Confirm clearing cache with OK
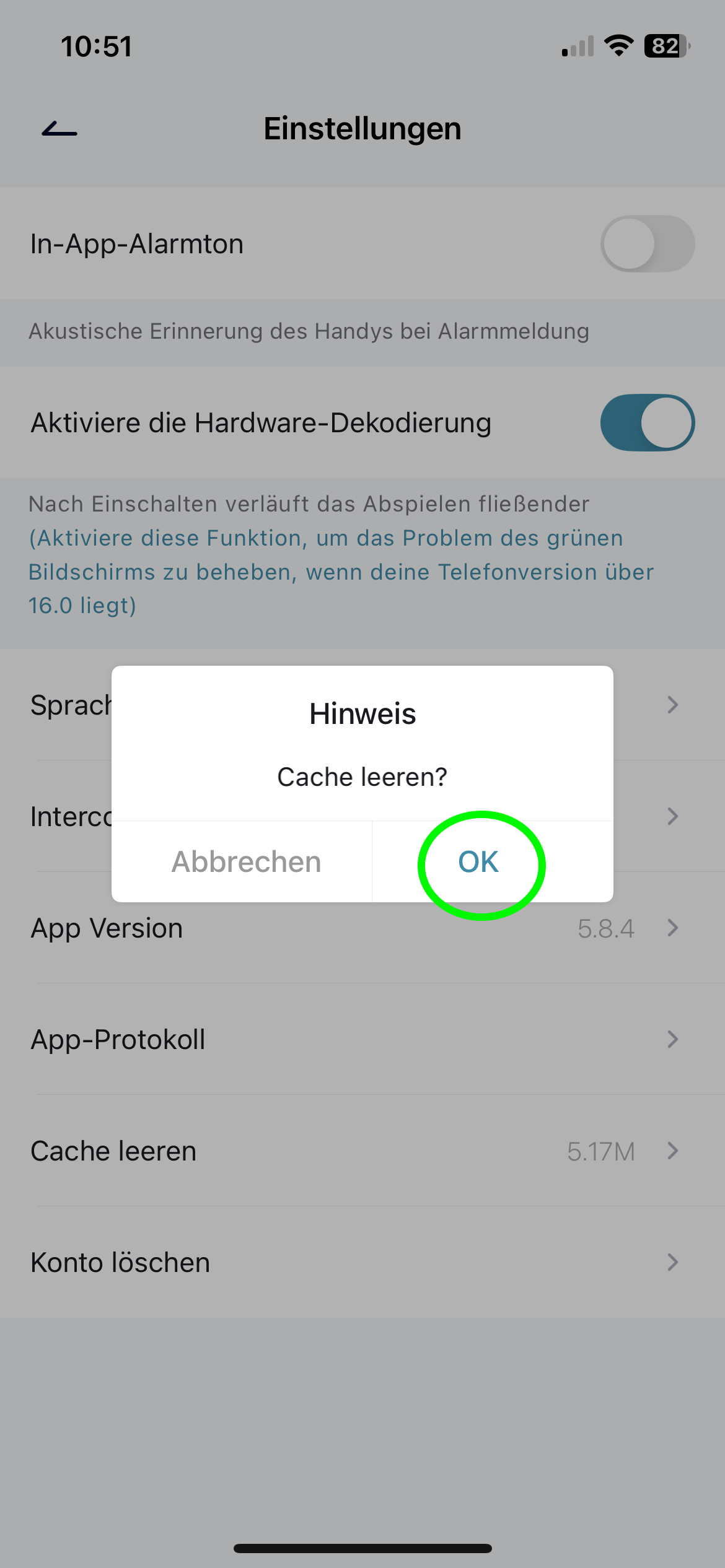 [x=478, y=861]
